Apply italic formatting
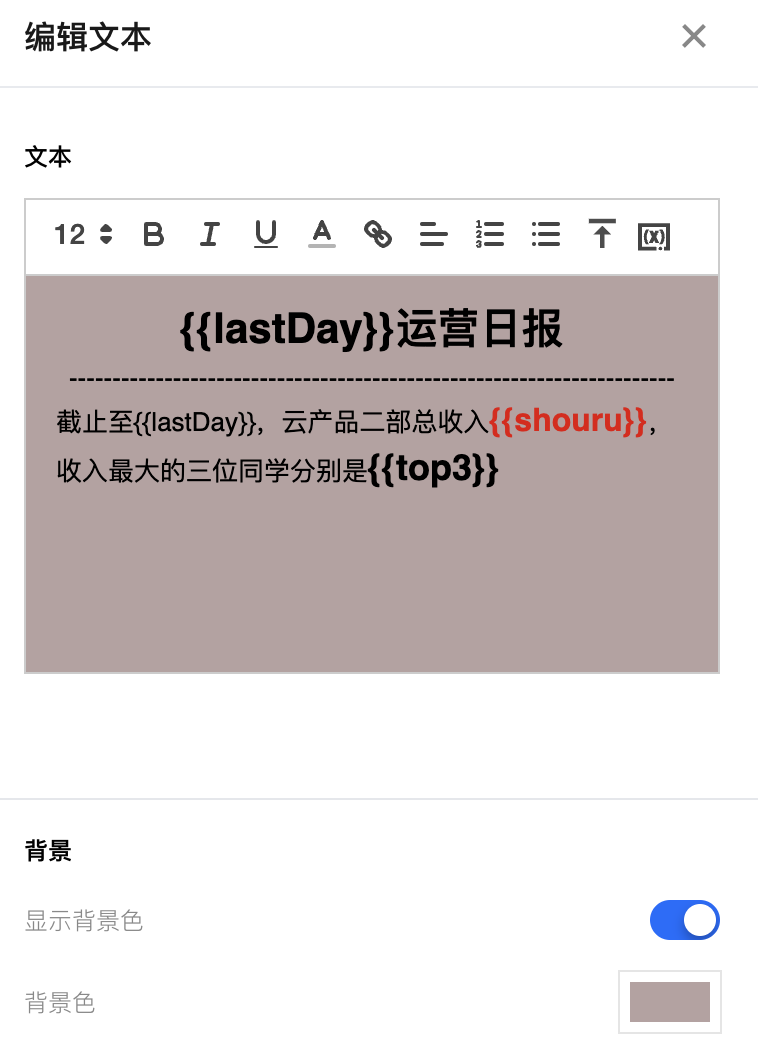The width and height of the screenshot is (758, 1062). [209, 235]
